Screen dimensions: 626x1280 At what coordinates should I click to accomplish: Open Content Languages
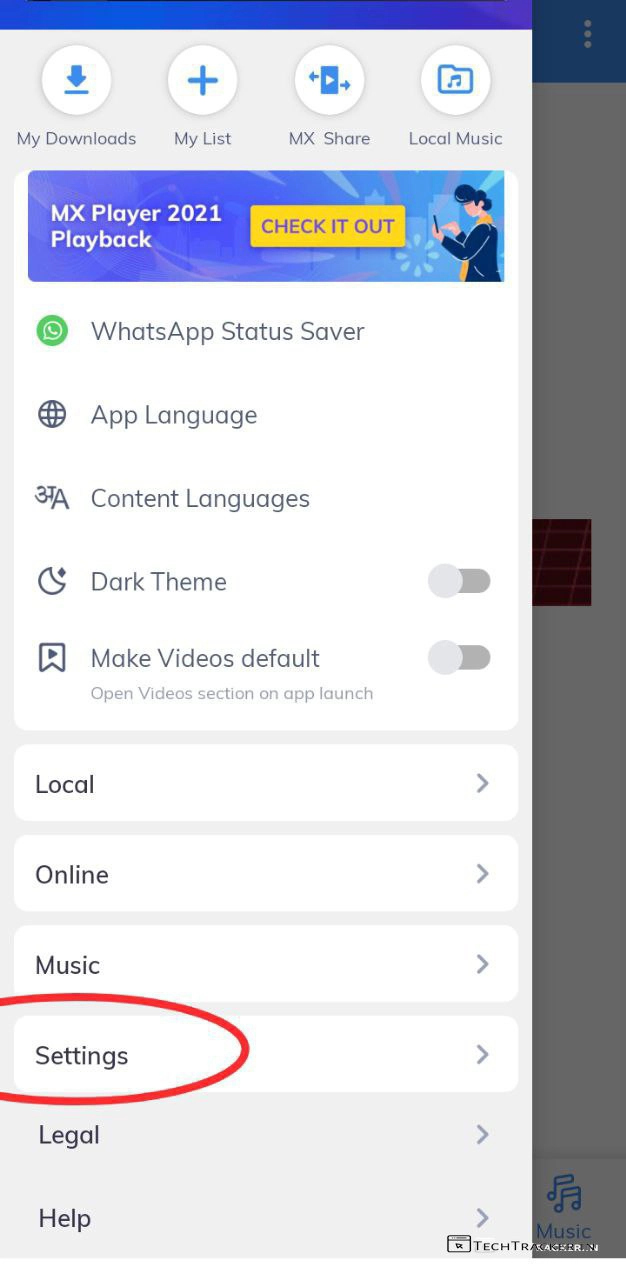[x=200, y=498]
